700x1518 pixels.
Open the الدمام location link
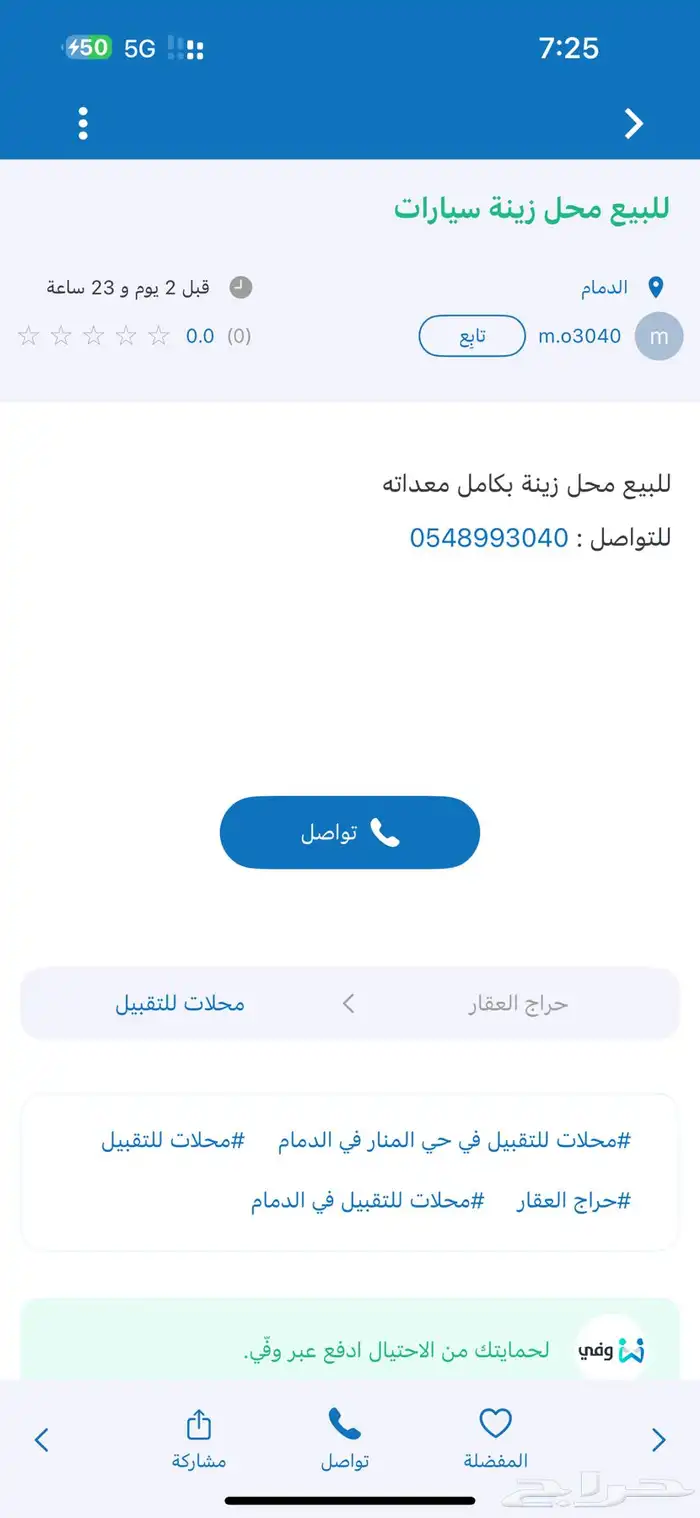click(605, 288)
